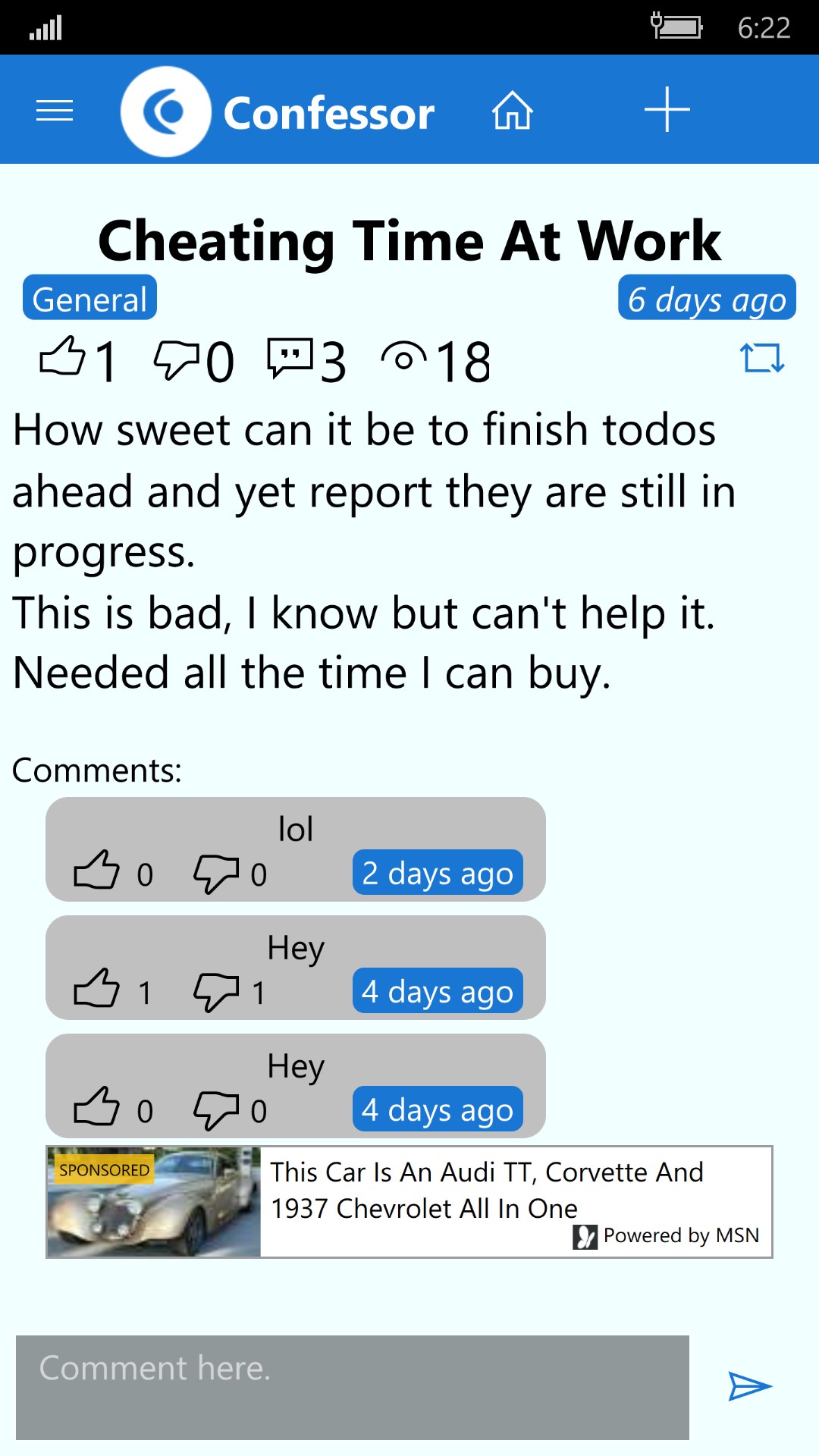Open the hamburger drawer menu
This screenshot has height=1456, width=819.
pos(55,111)
